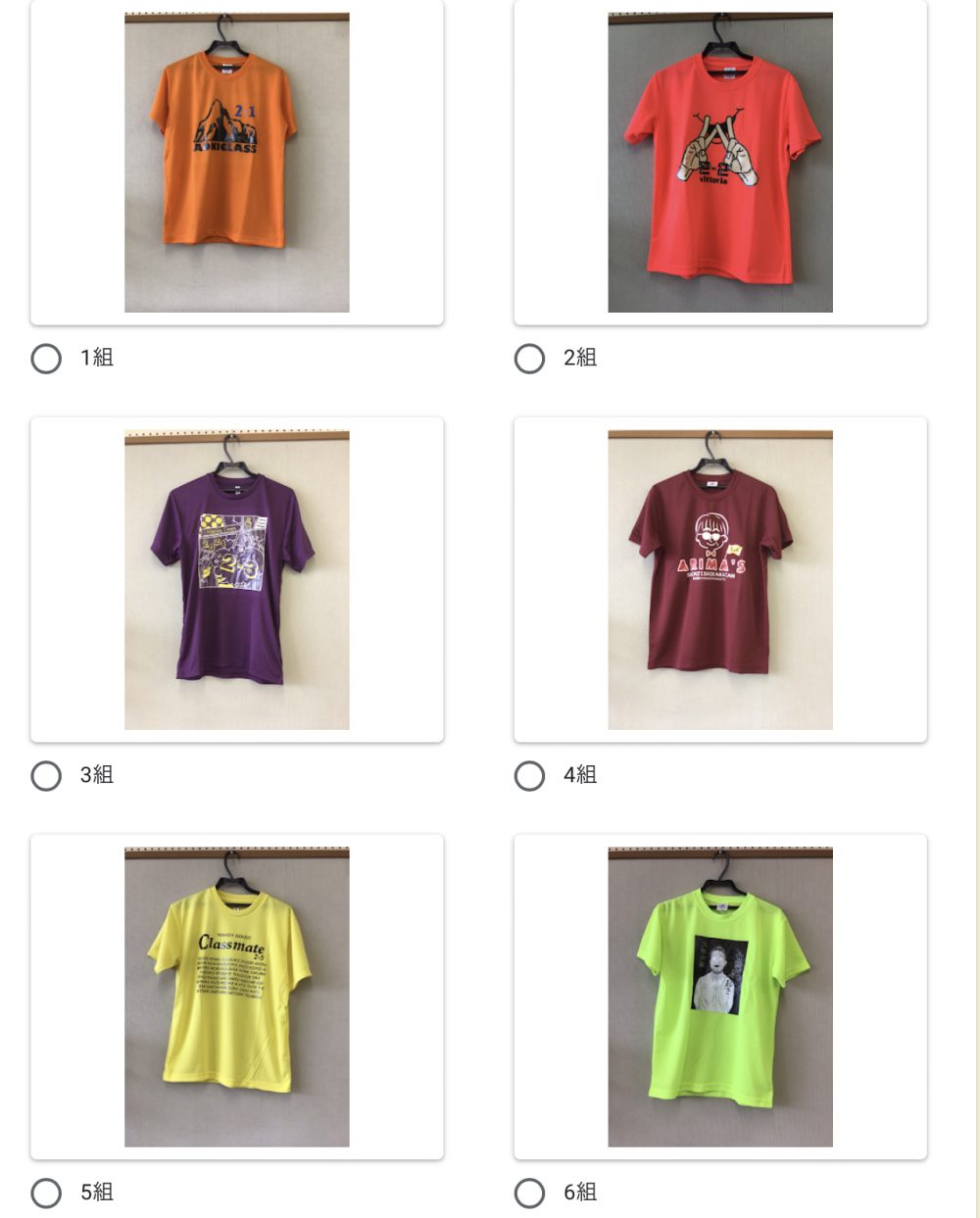Vote for 4組
The height and width of the screenshot is (1218, 980).
coord(529,776)
